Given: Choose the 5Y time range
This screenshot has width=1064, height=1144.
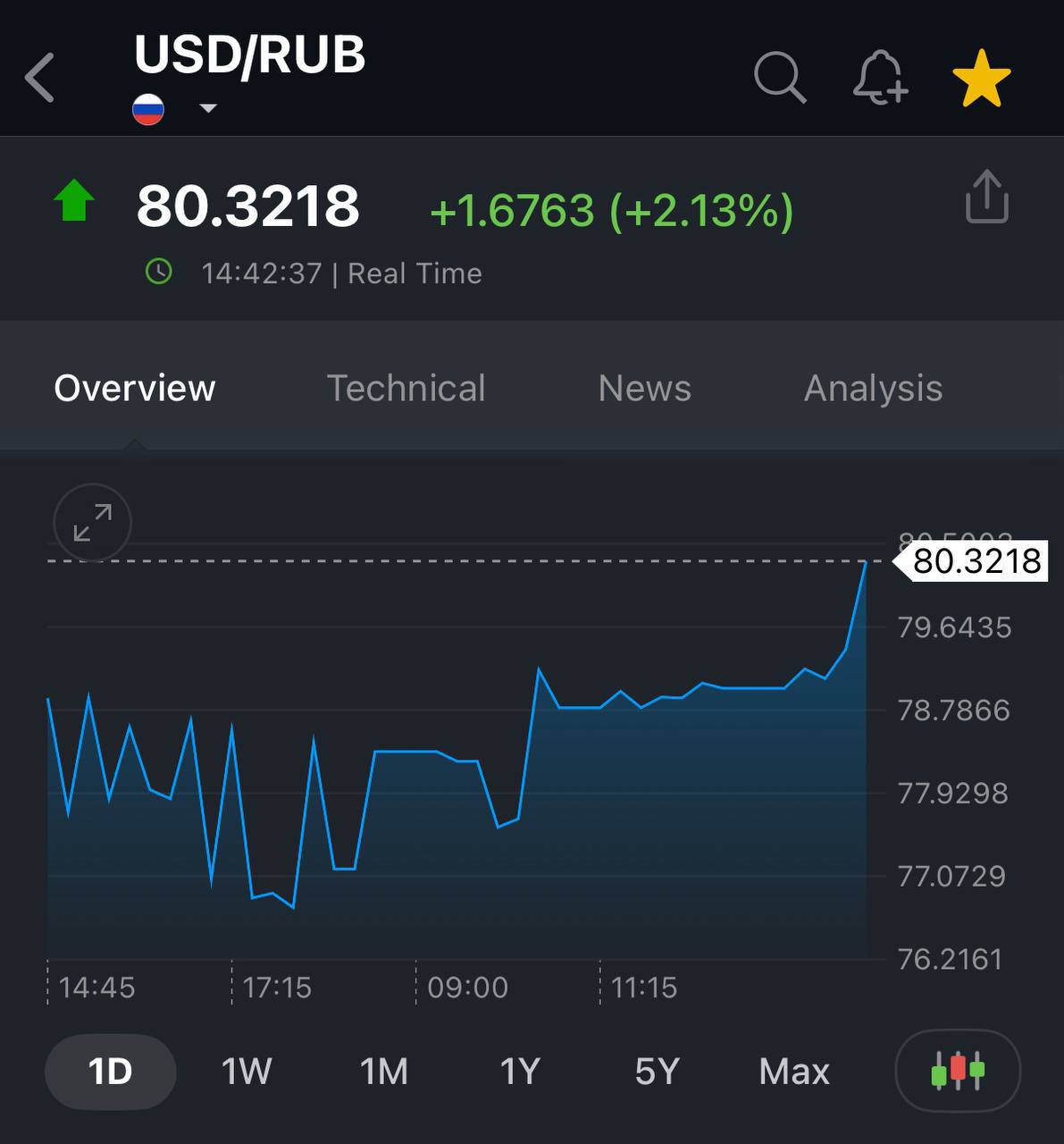Looking at the screenshot, I should click(657, 1071).
